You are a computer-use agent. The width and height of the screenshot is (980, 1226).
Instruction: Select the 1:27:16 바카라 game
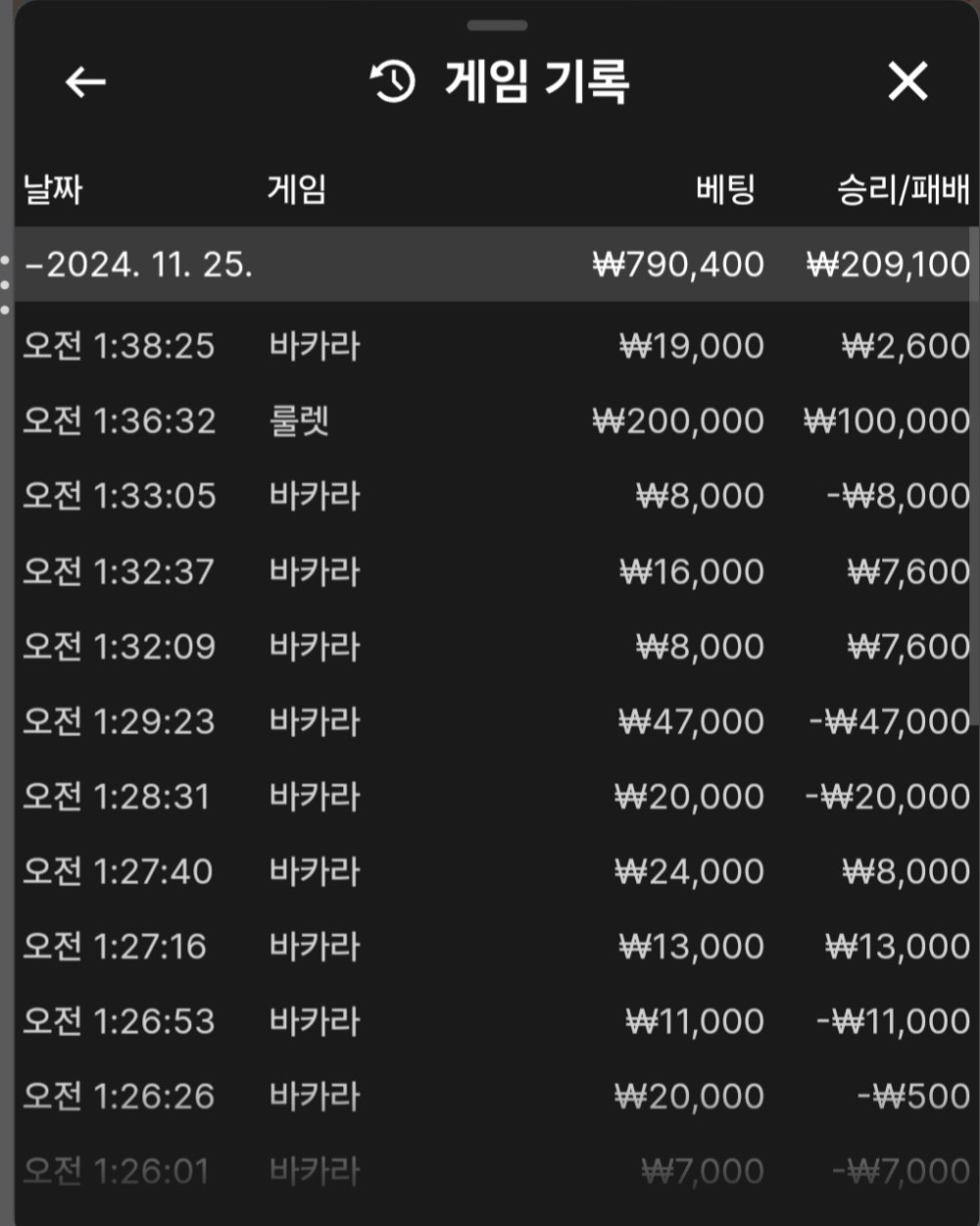pos(490,947)
